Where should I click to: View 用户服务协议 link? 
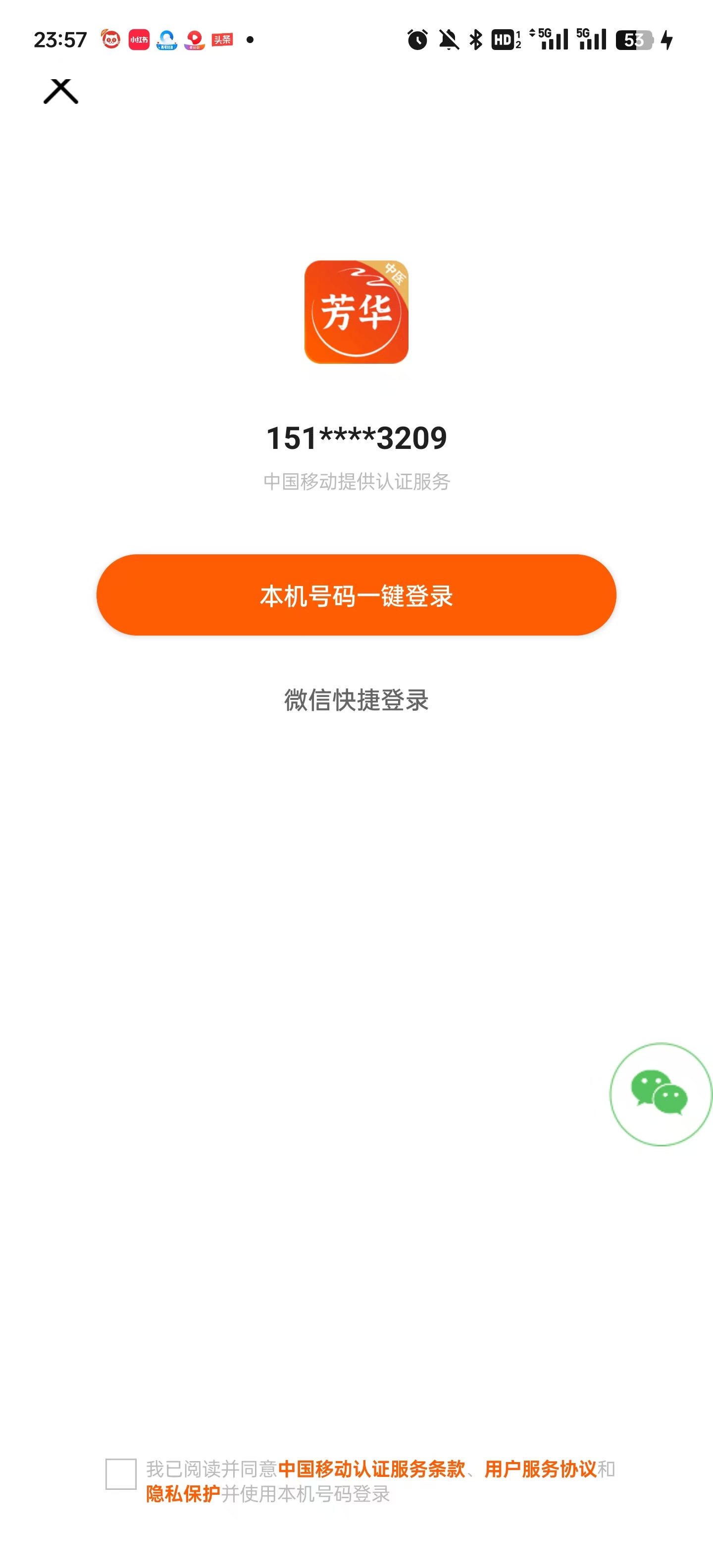point(540,1469)
